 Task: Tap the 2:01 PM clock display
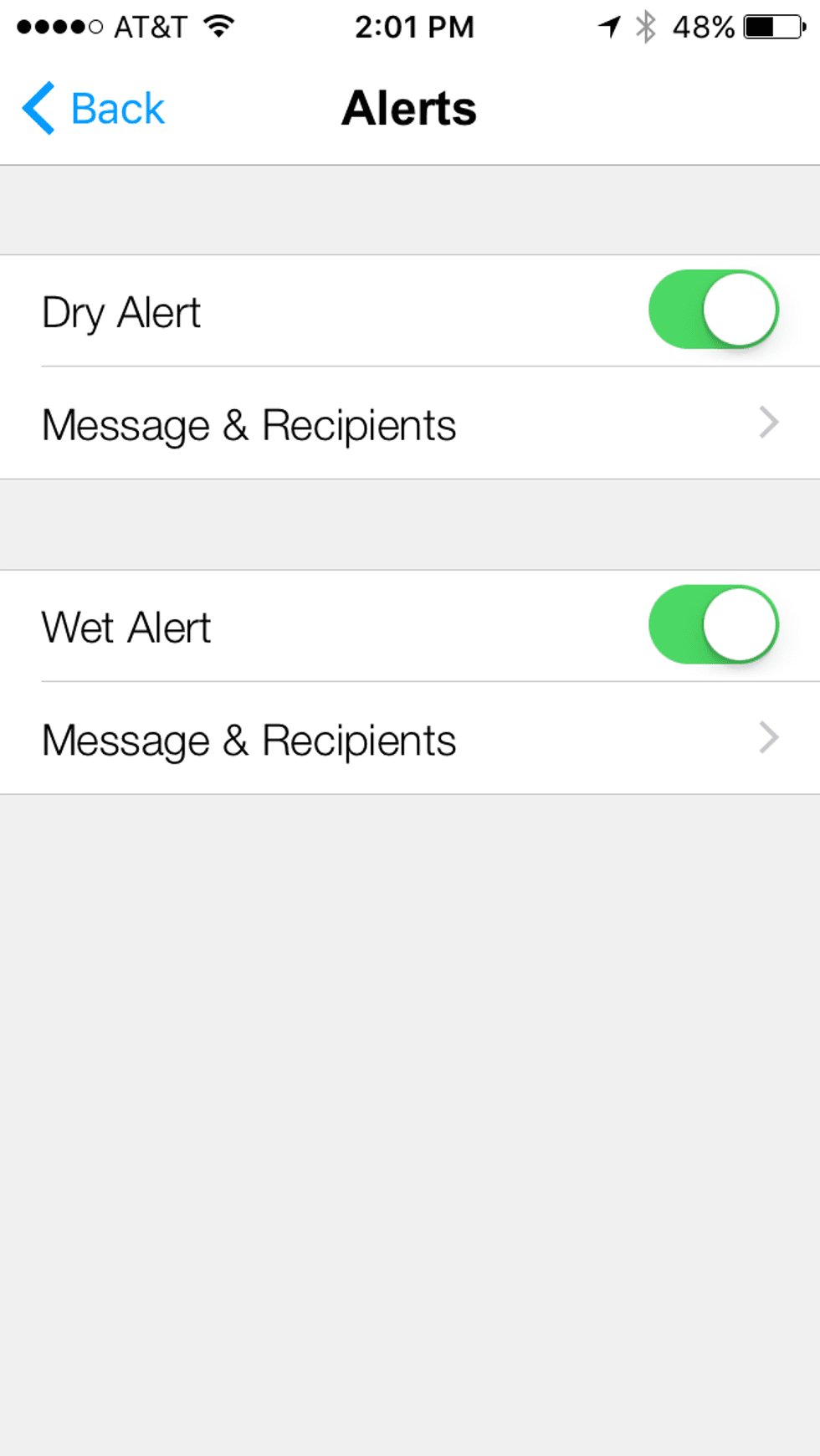pos(416,26)
